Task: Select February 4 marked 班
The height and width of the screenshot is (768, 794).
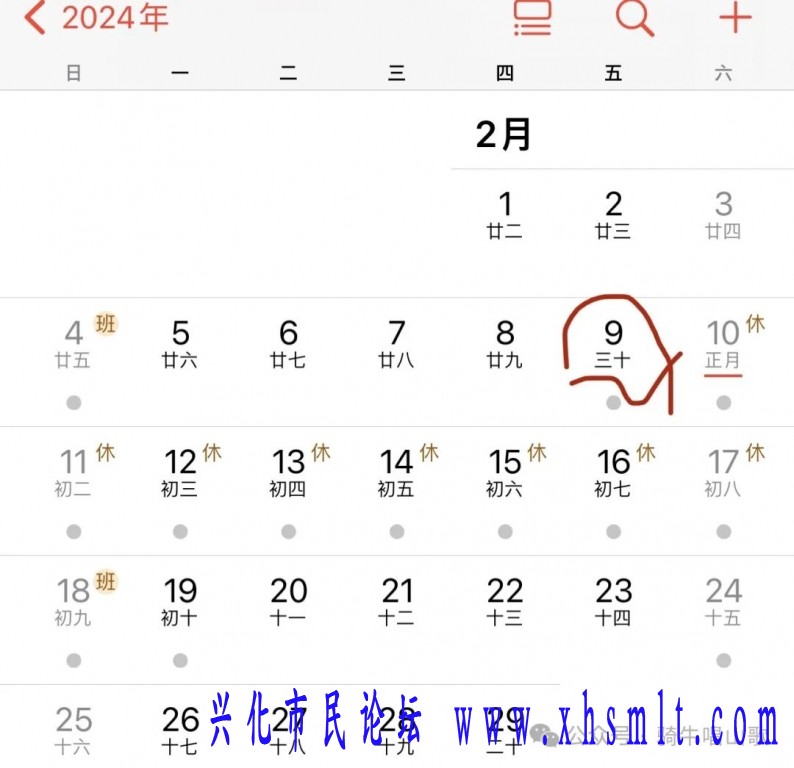Action: click(x=74, y=343)
